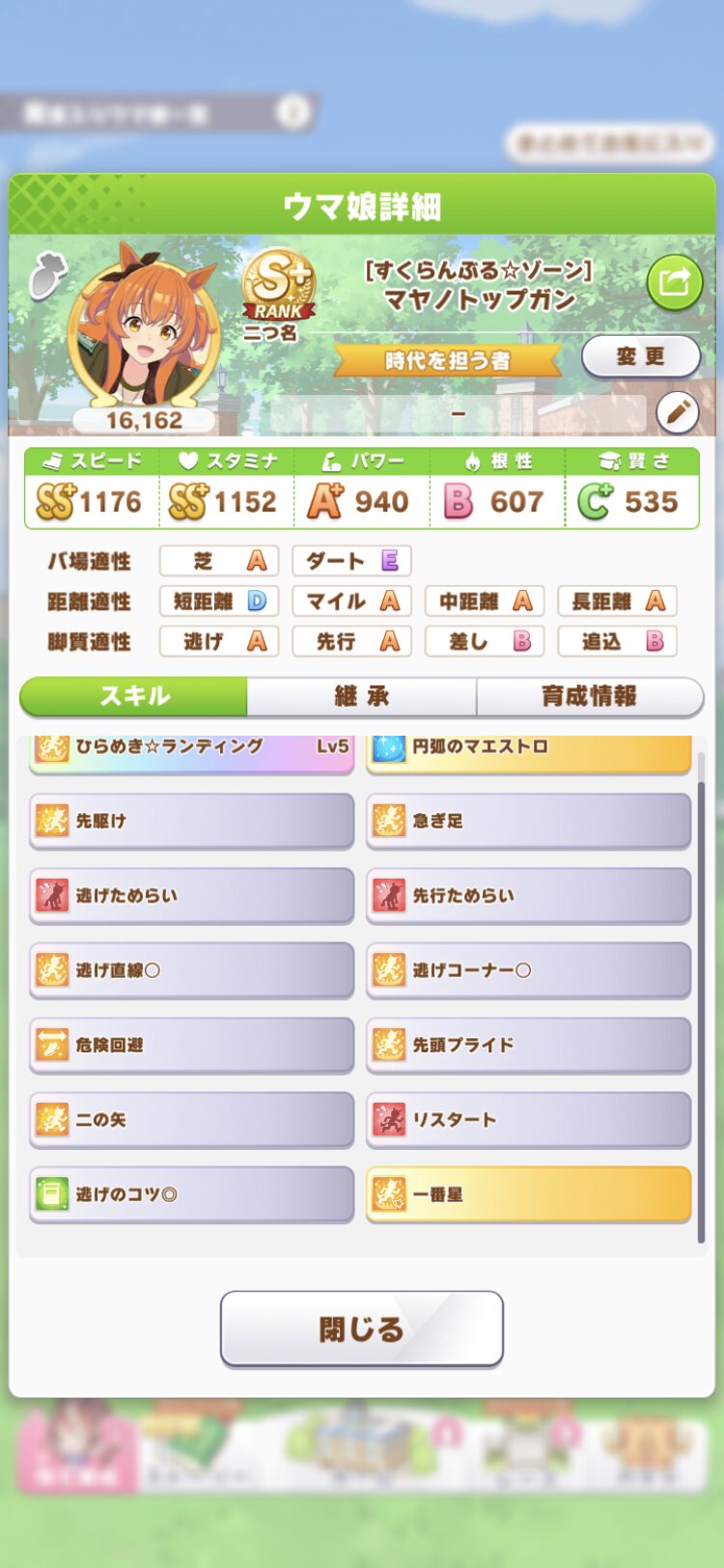This screenshot has height=1568, width=724.
Task: Open the 逃げコーナー○ skill details
Action: [x=528, y=969]
